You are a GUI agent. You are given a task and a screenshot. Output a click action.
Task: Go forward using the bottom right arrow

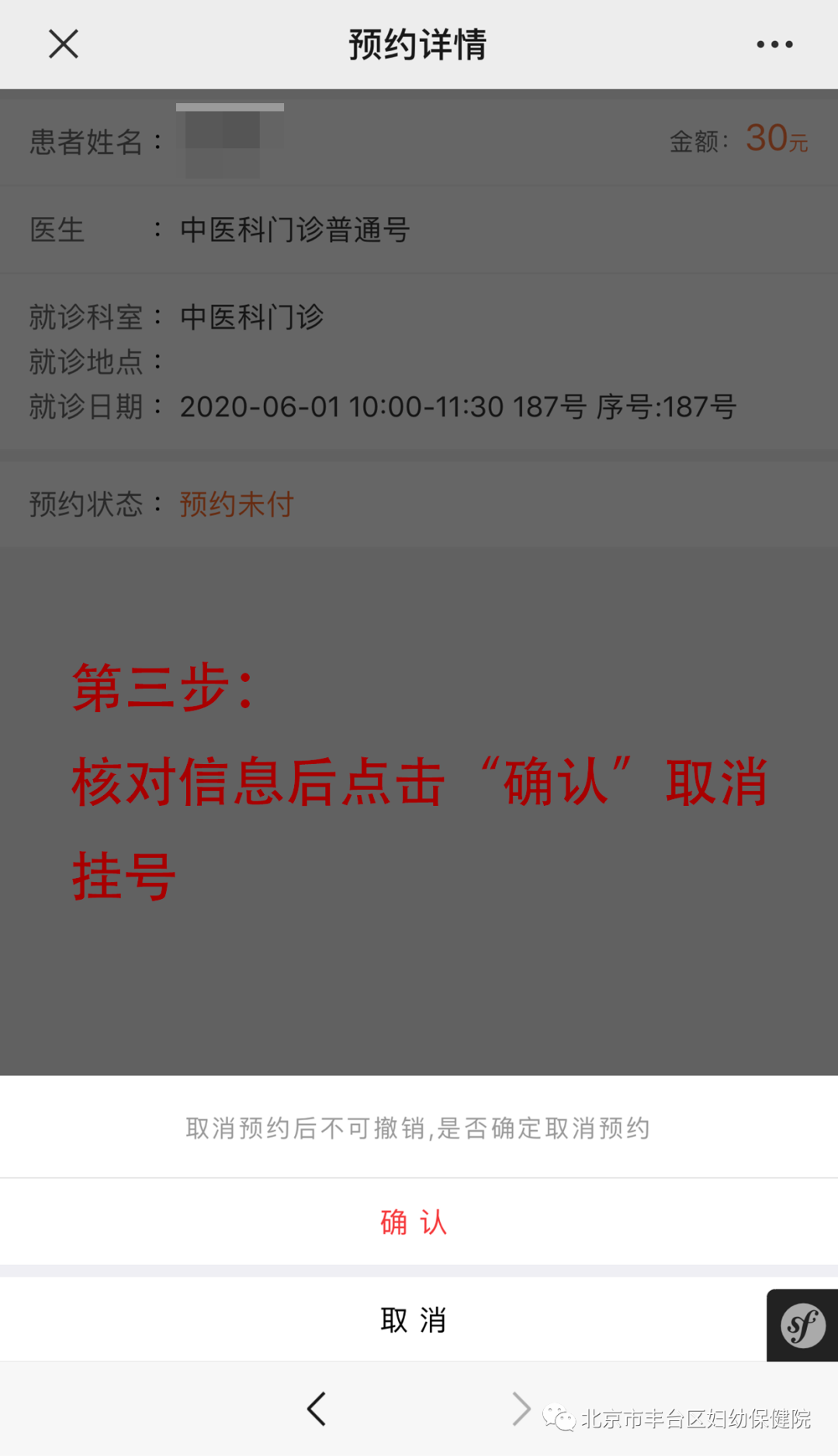coord(521,1409)
